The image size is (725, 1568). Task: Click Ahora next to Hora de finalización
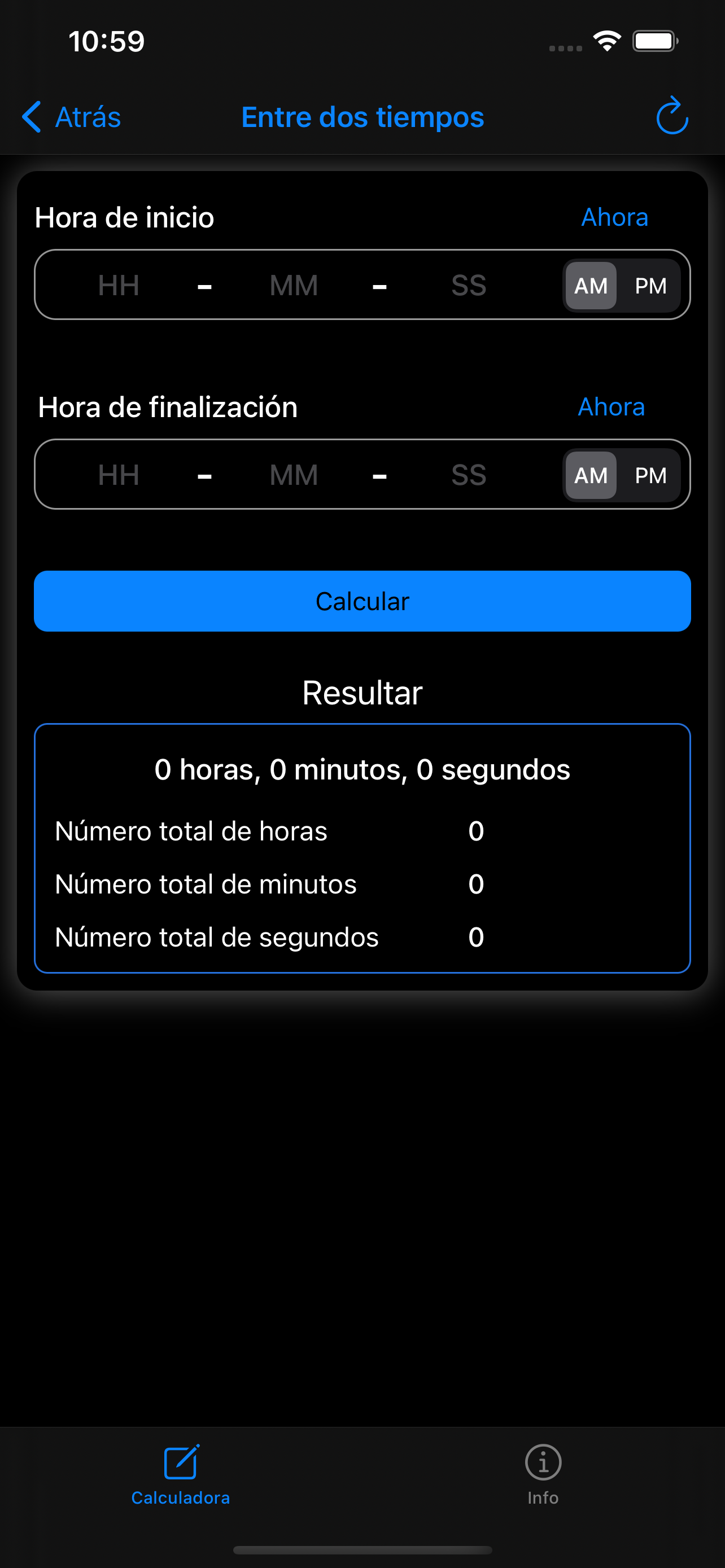(x=611, y=406)
